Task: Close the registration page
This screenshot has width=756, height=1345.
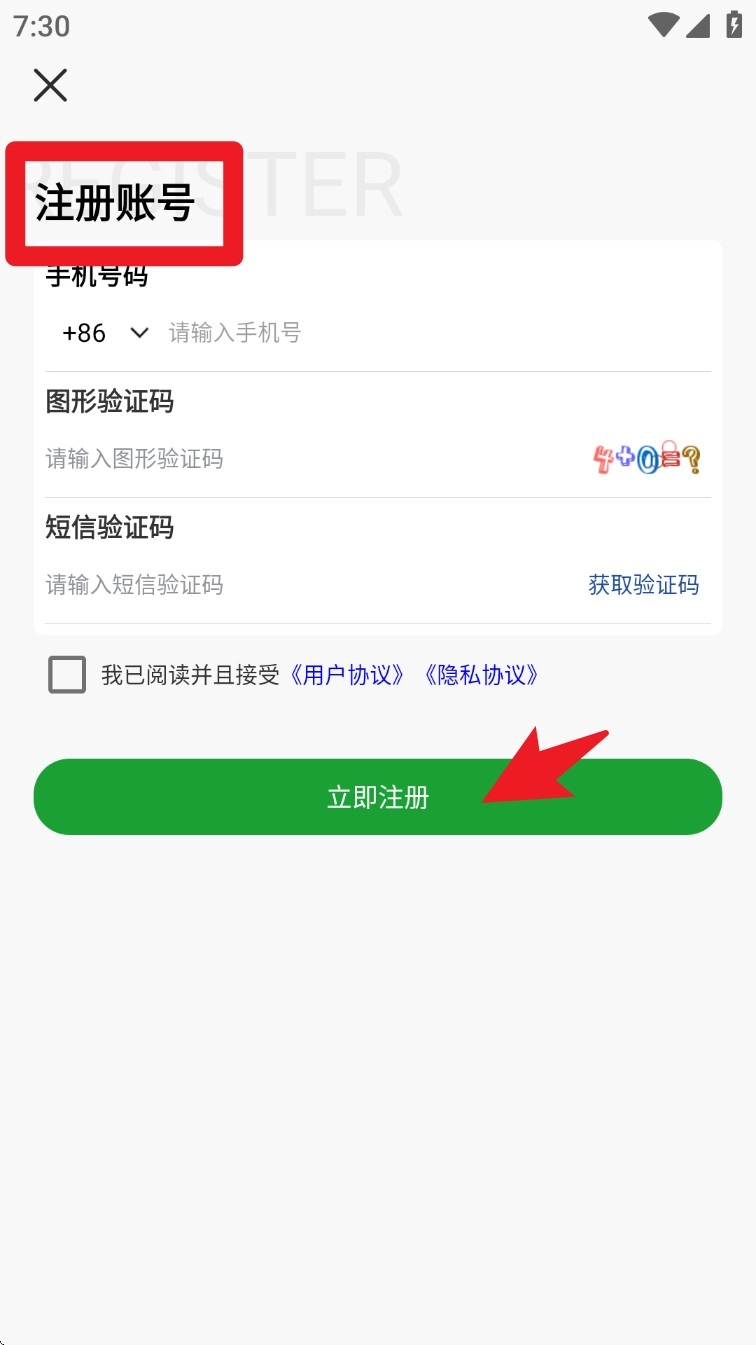Action: click(50, 86)
